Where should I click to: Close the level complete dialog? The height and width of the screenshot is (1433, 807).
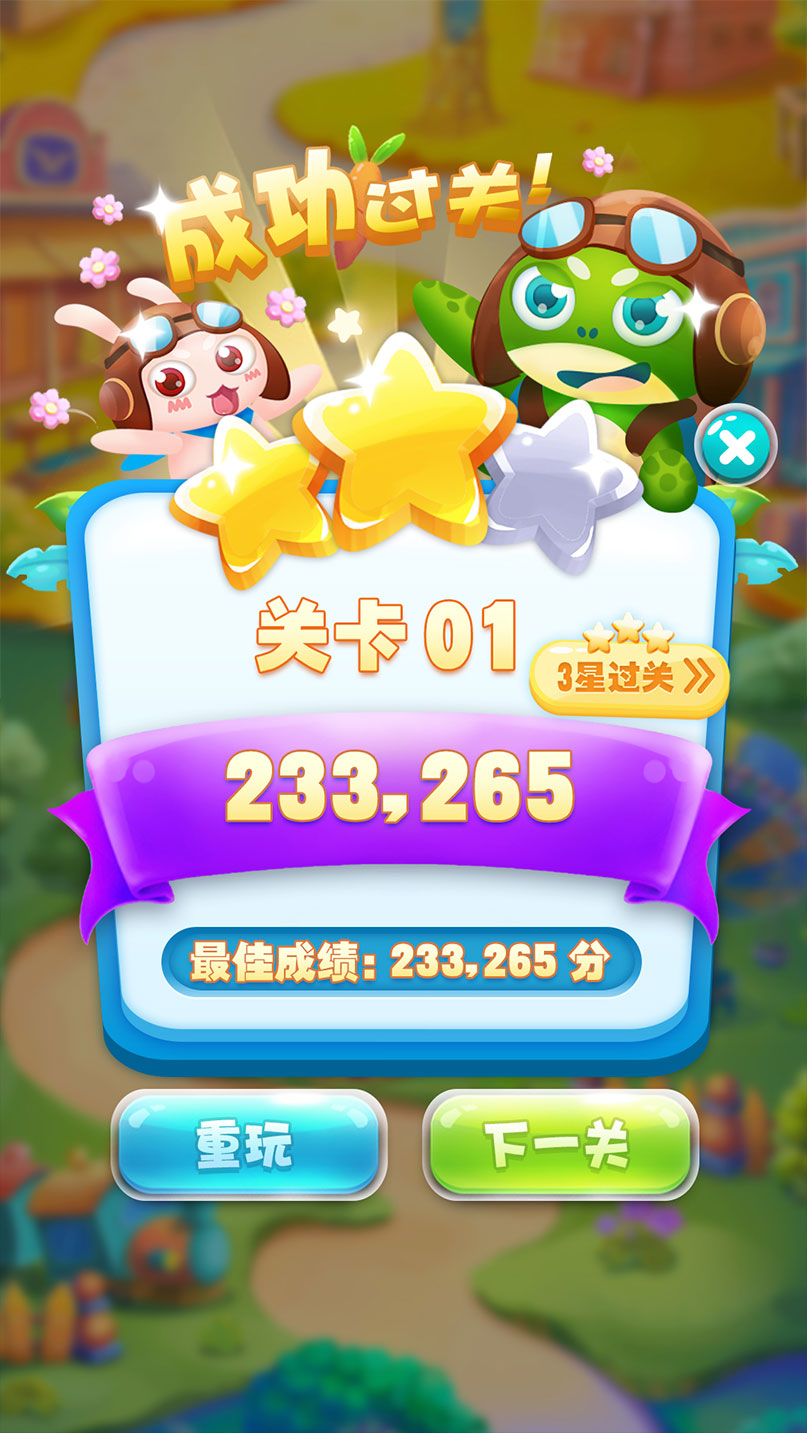(x=736, y=446)
